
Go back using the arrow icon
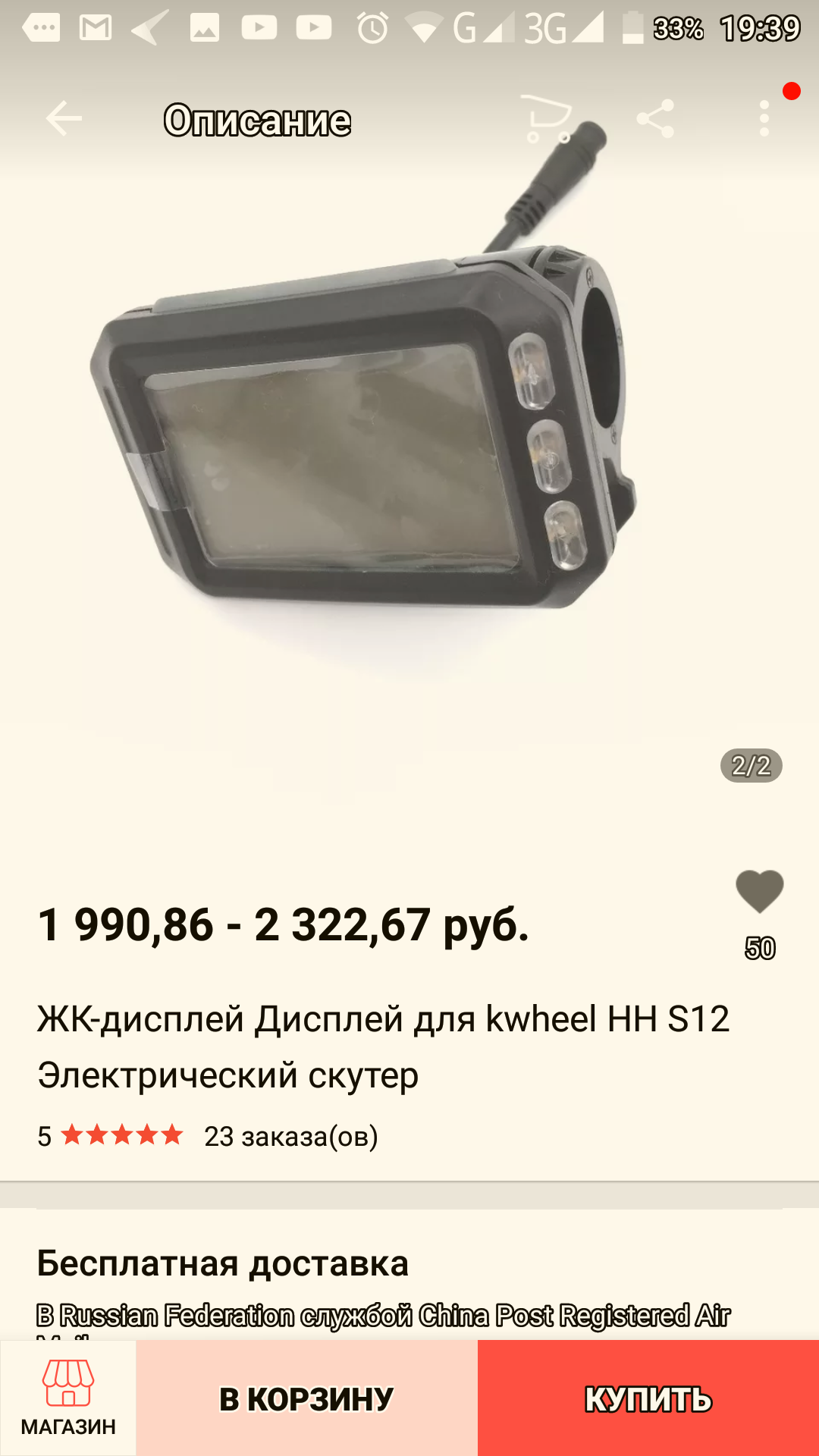[64, 118]
